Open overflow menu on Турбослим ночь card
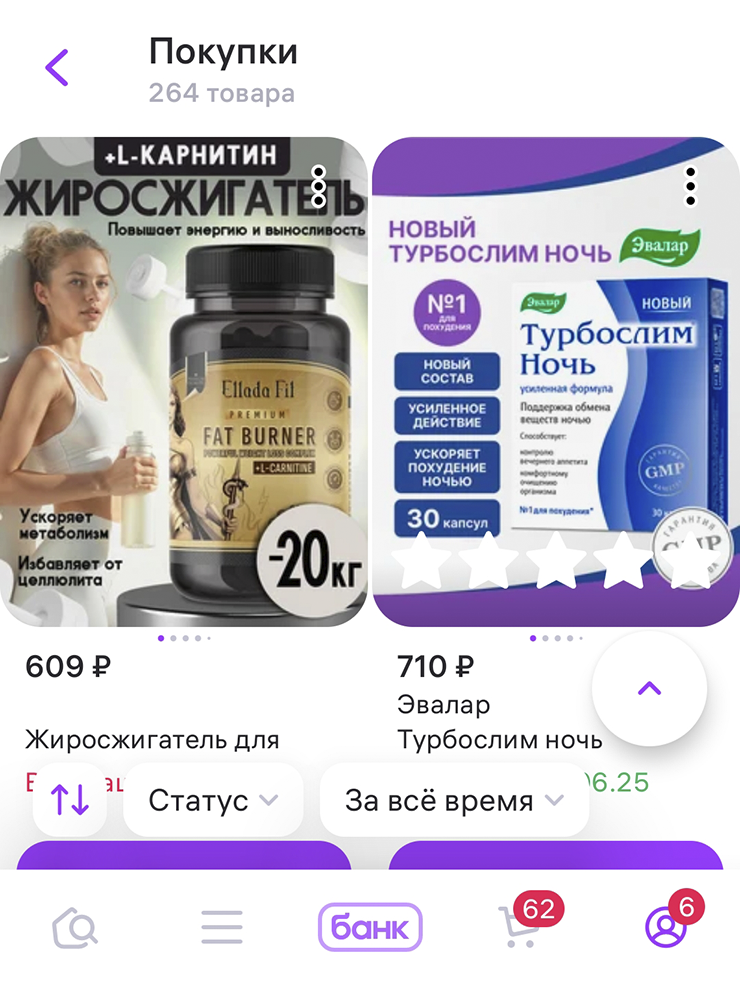Viewport: 740px width, 998px height. (x=690, y=186)
